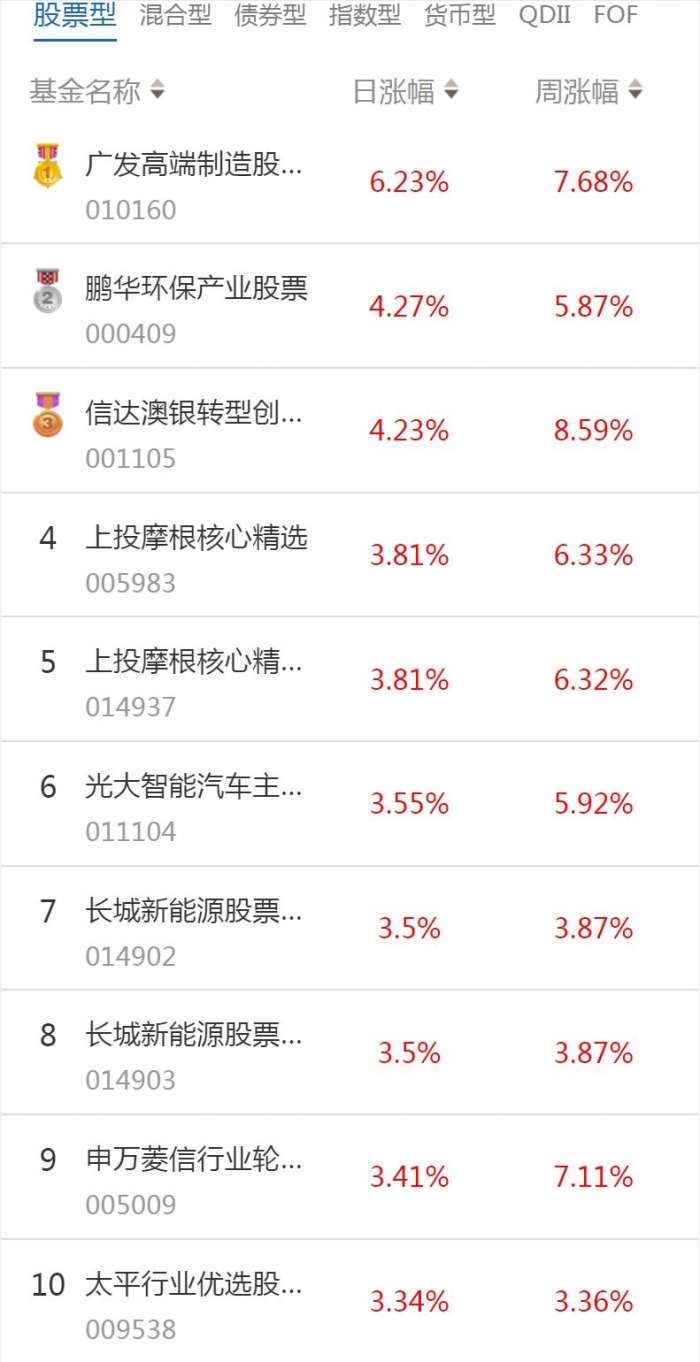
Task: Sort funds by 周涨幅
Action: click(x=588, y=92)
